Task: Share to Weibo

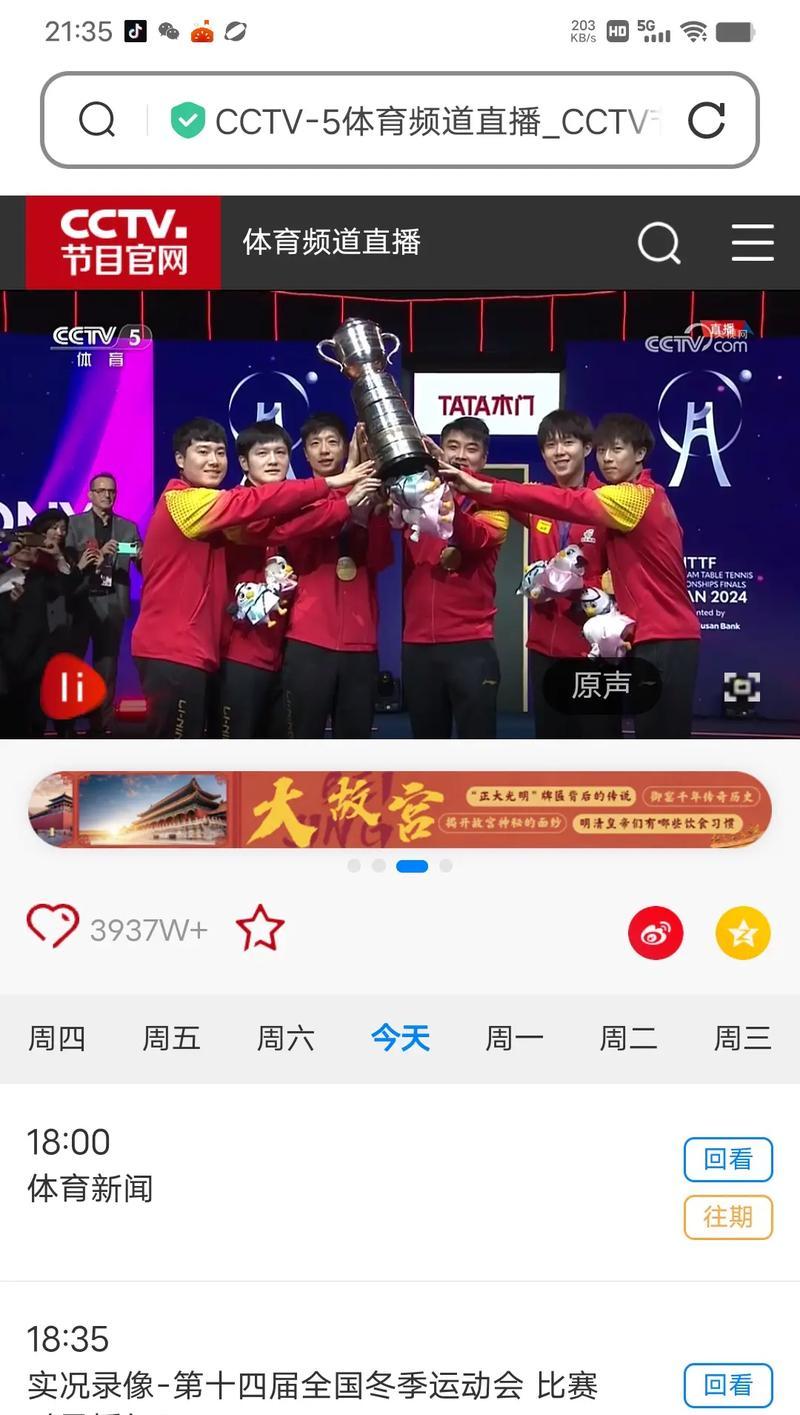Action: (656, 933)
